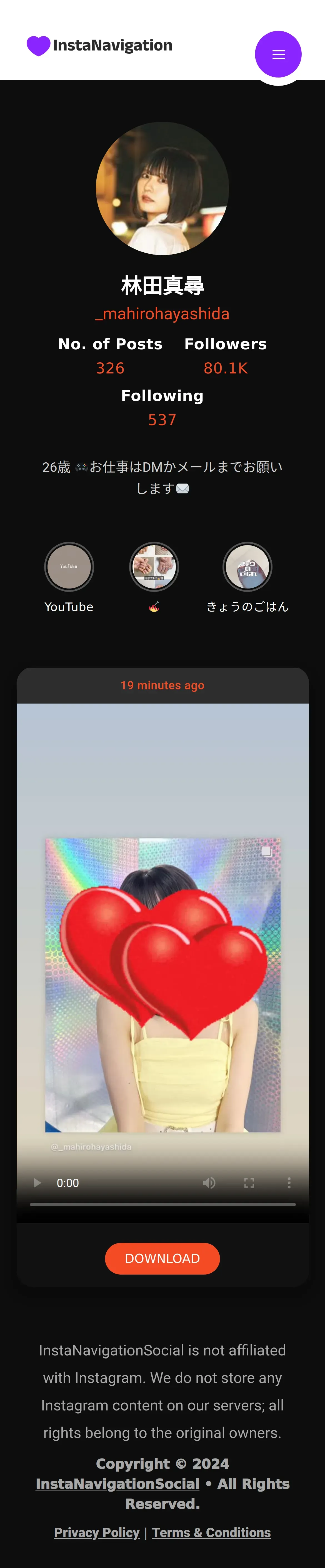Open the Privacy Policy

(97, 1532)
